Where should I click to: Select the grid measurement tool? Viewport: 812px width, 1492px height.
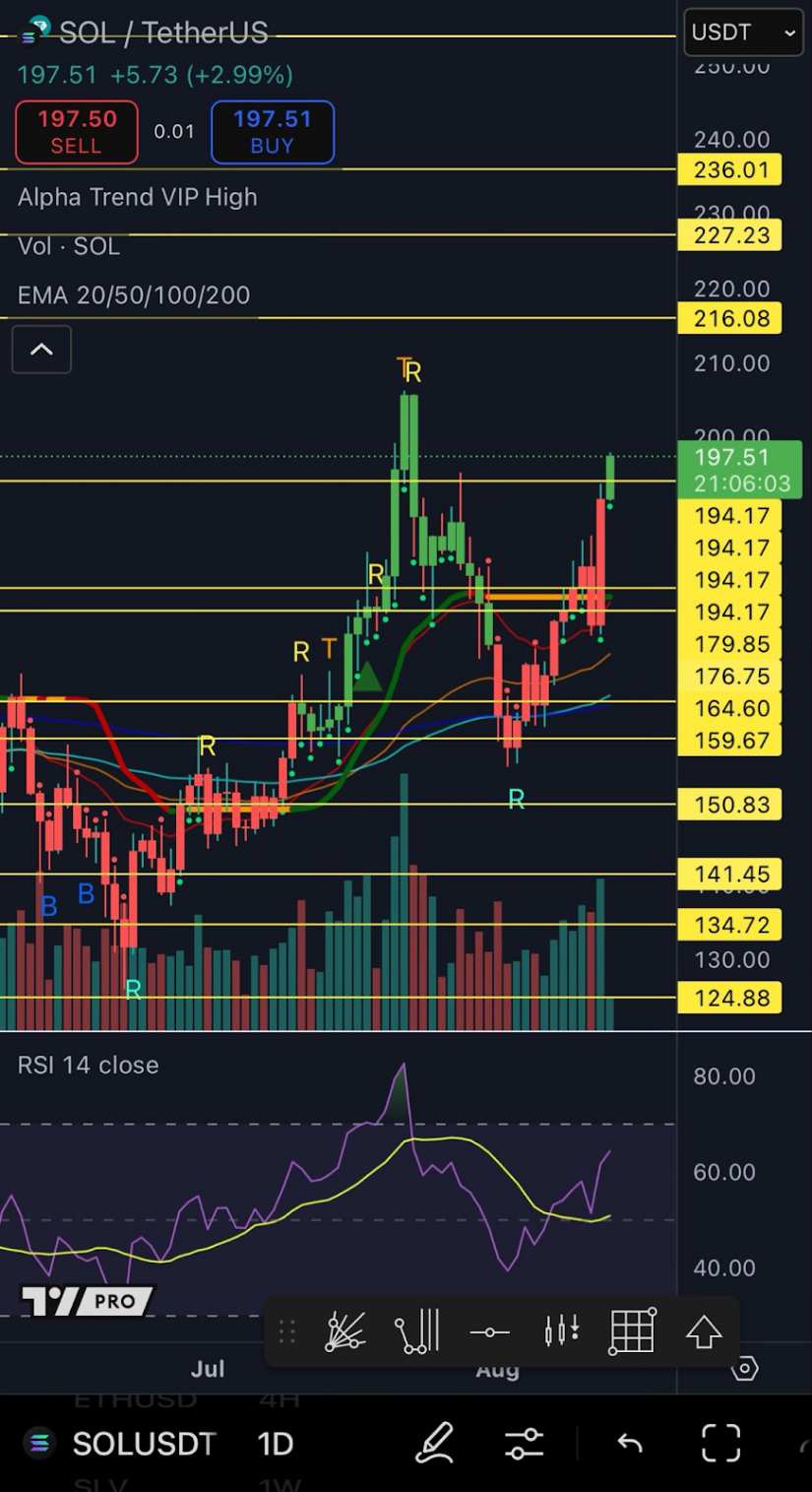[x=632, y=1332]
